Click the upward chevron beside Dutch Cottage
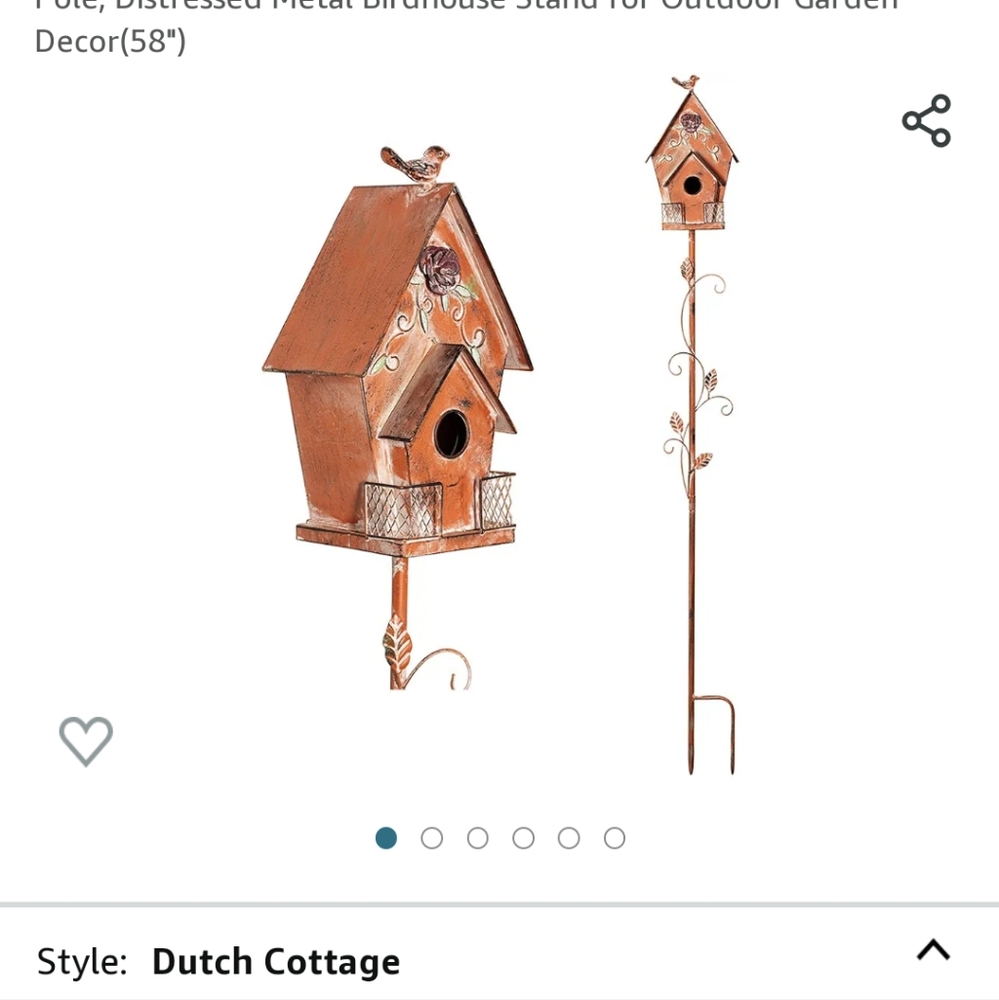 click(932, 950)
